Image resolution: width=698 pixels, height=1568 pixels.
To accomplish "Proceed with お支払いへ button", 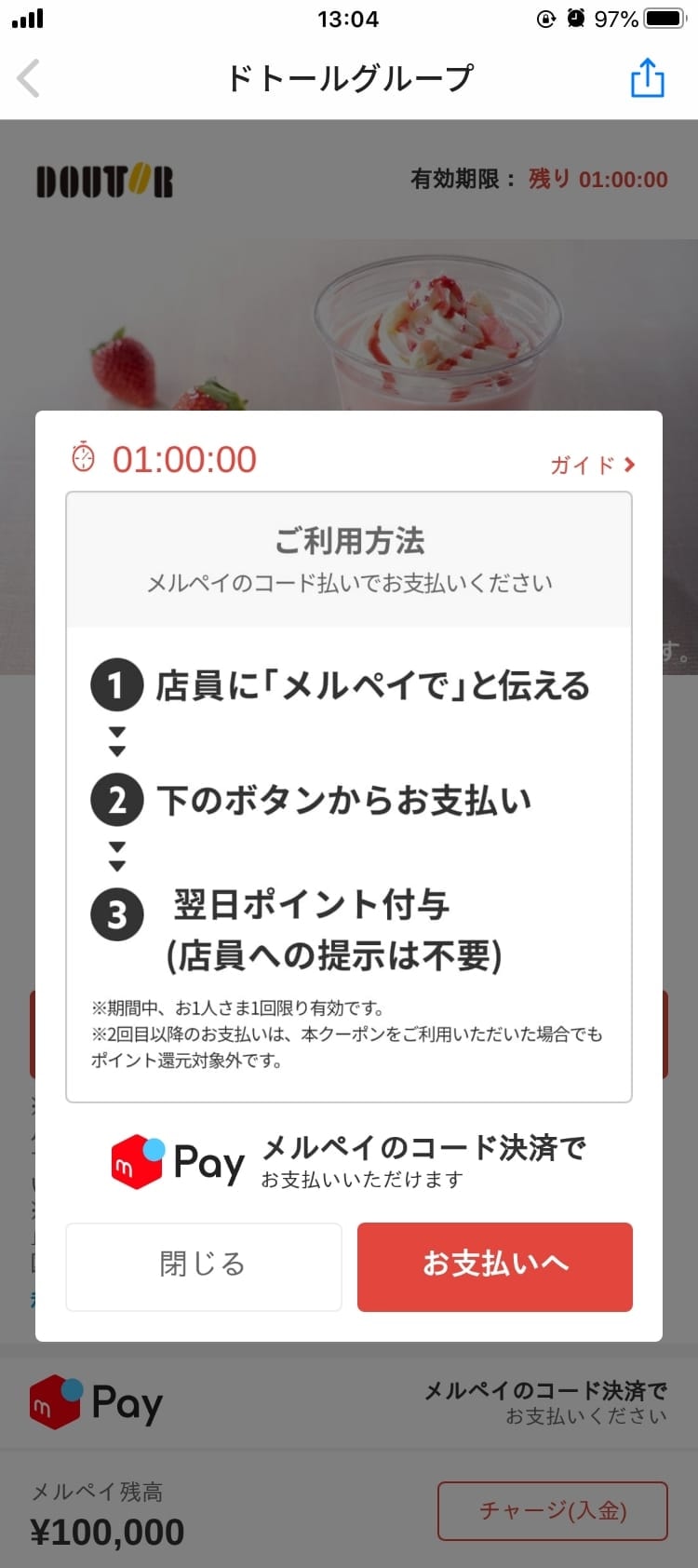I will coord(495,1266).
